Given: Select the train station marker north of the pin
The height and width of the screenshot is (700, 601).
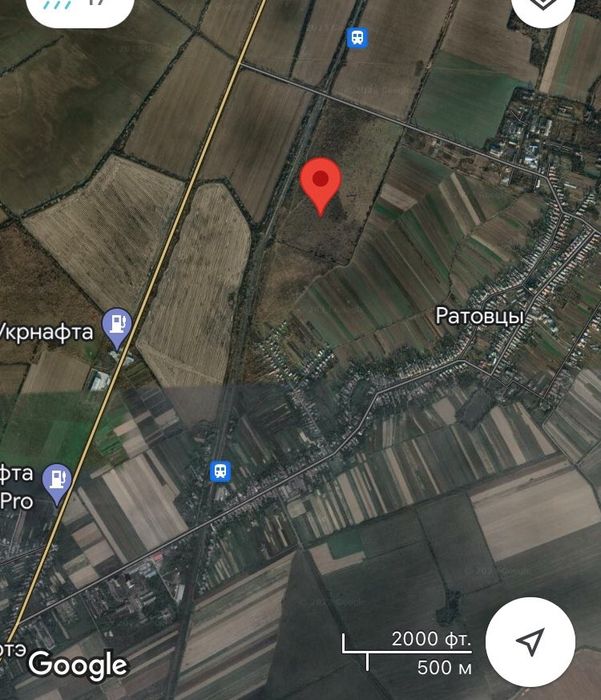Looking at the screenshot, I should (x=357, y=38).
